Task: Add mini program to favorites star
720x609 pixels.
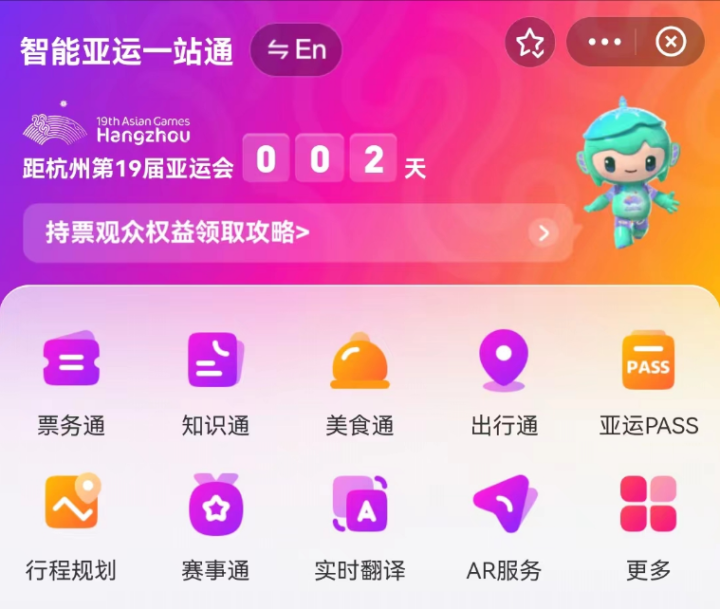Action: click(x=529, y=43)
